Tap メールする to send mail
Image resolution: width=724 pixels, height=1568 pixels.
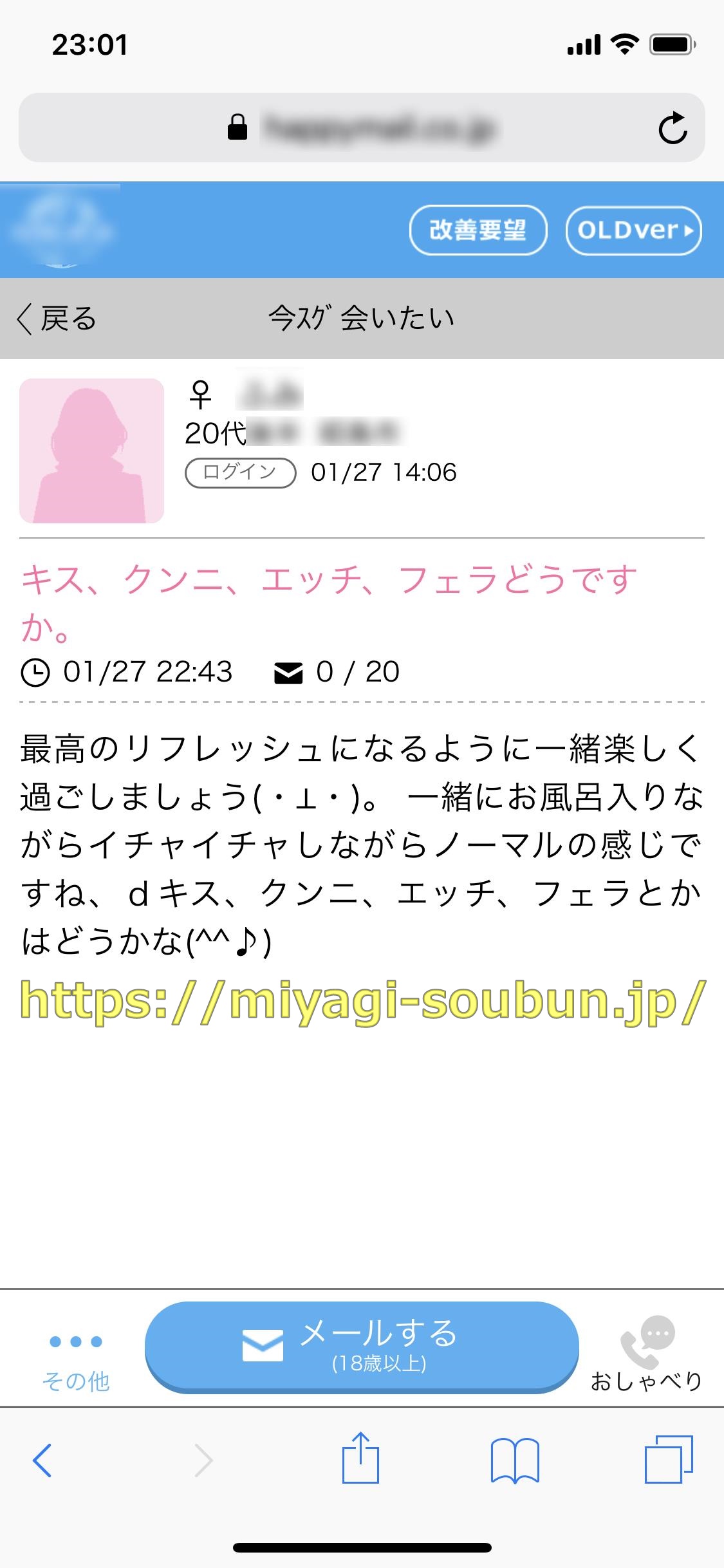tap(362, 1346)
